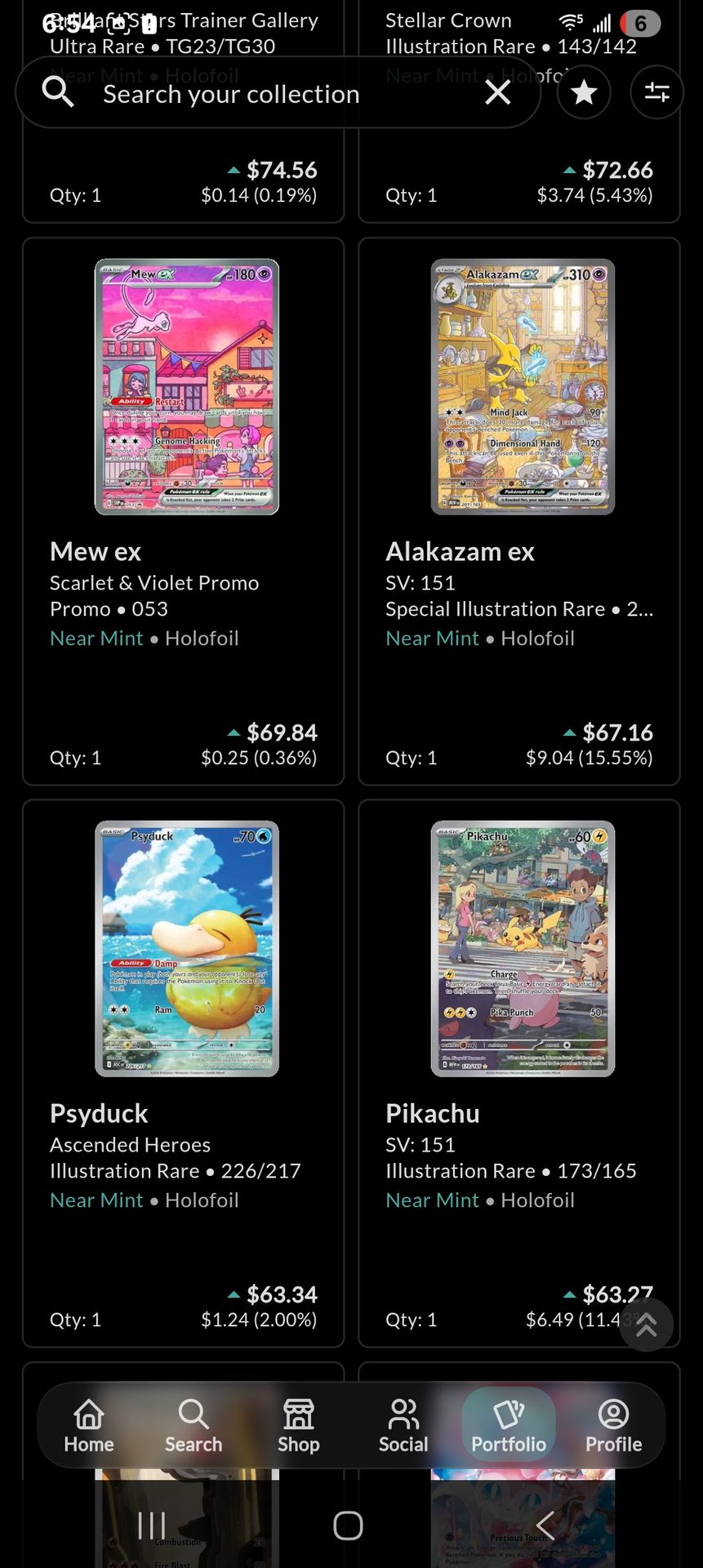Tap the system home button
This screenshot has height=1568, width=703.
pyautogui.click(x=349, y=1525)
